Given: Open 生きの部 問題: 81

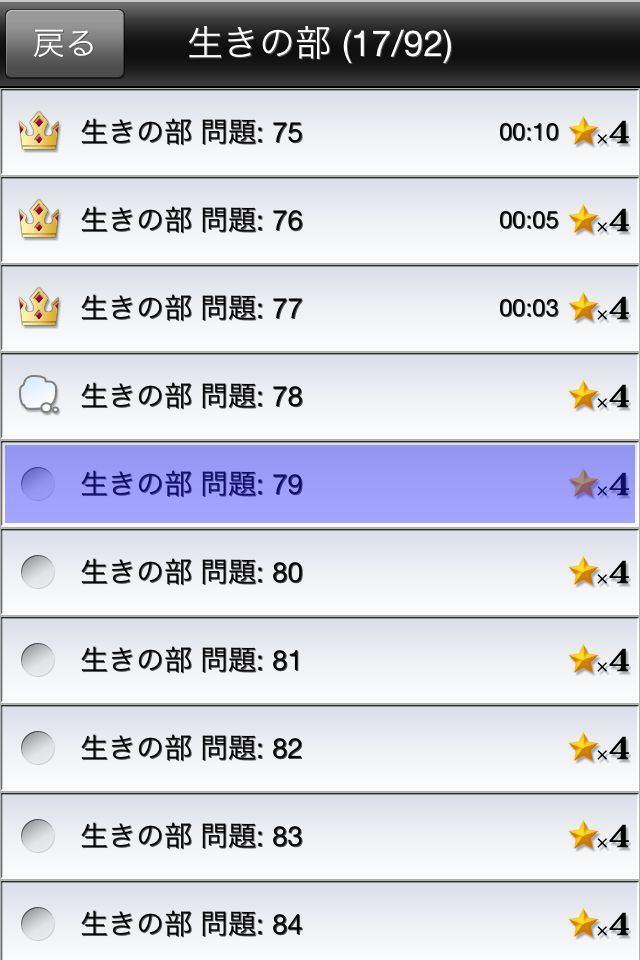Looking at the screenshot, I should (320, 661).
